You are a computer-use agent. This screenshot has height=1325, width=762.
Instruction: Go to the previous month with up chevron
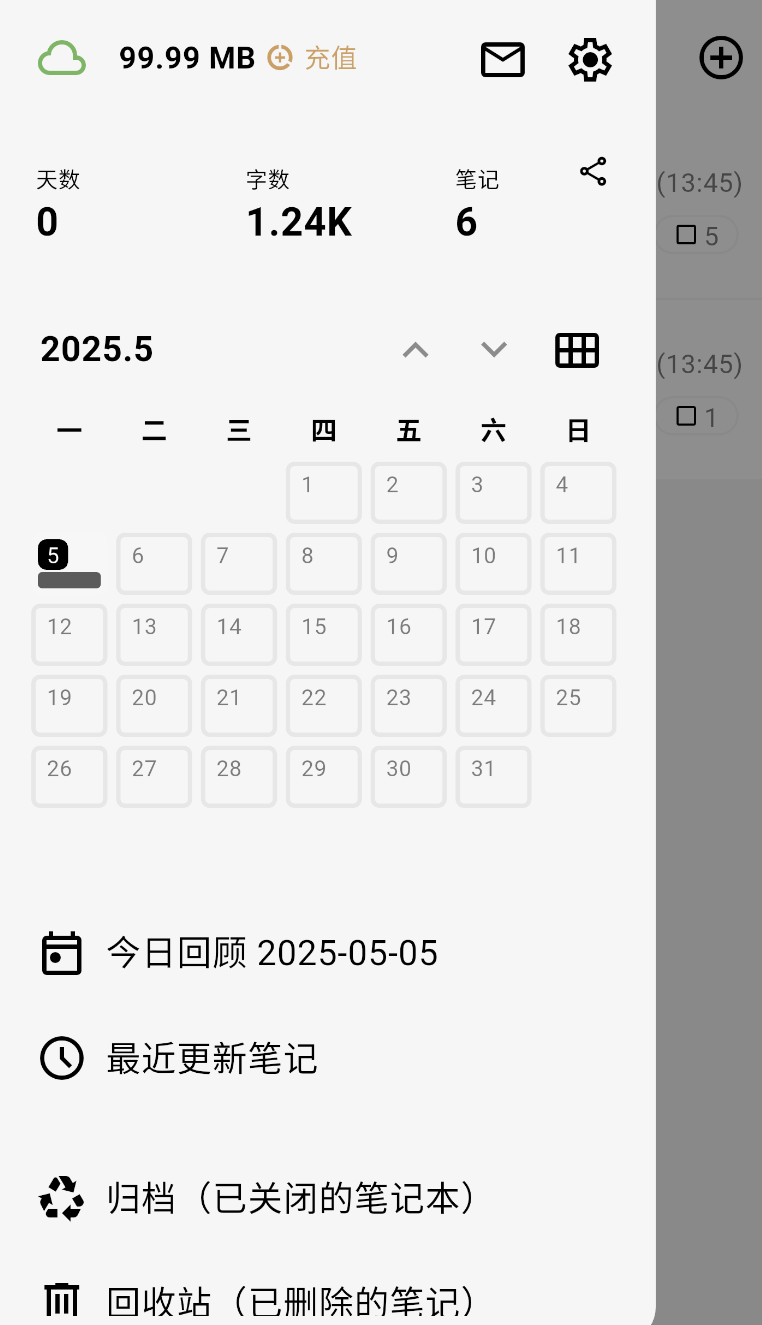point(416,350)
